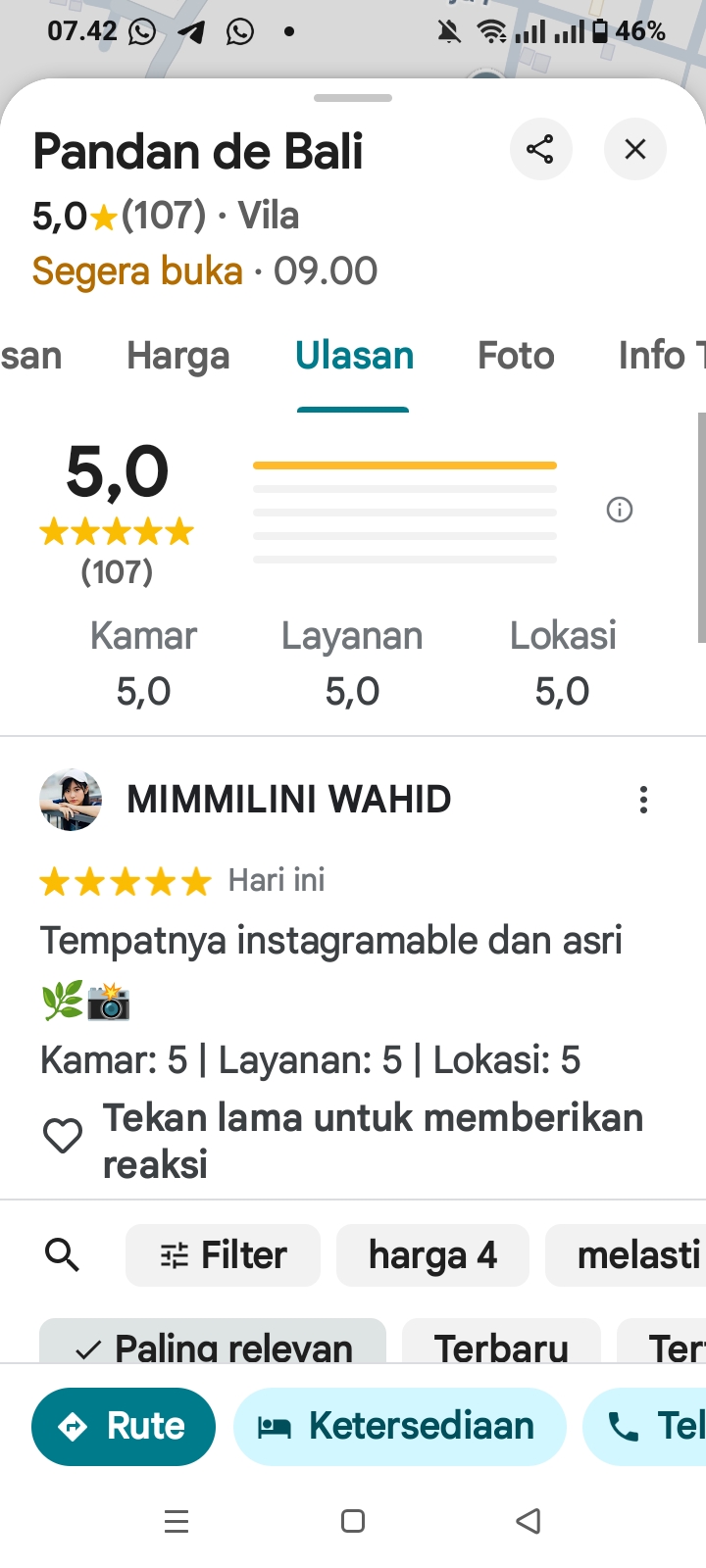Open options menu for MIMMILINI WAHID's review
Screen dimensions: 706x1568
(643, 800)
